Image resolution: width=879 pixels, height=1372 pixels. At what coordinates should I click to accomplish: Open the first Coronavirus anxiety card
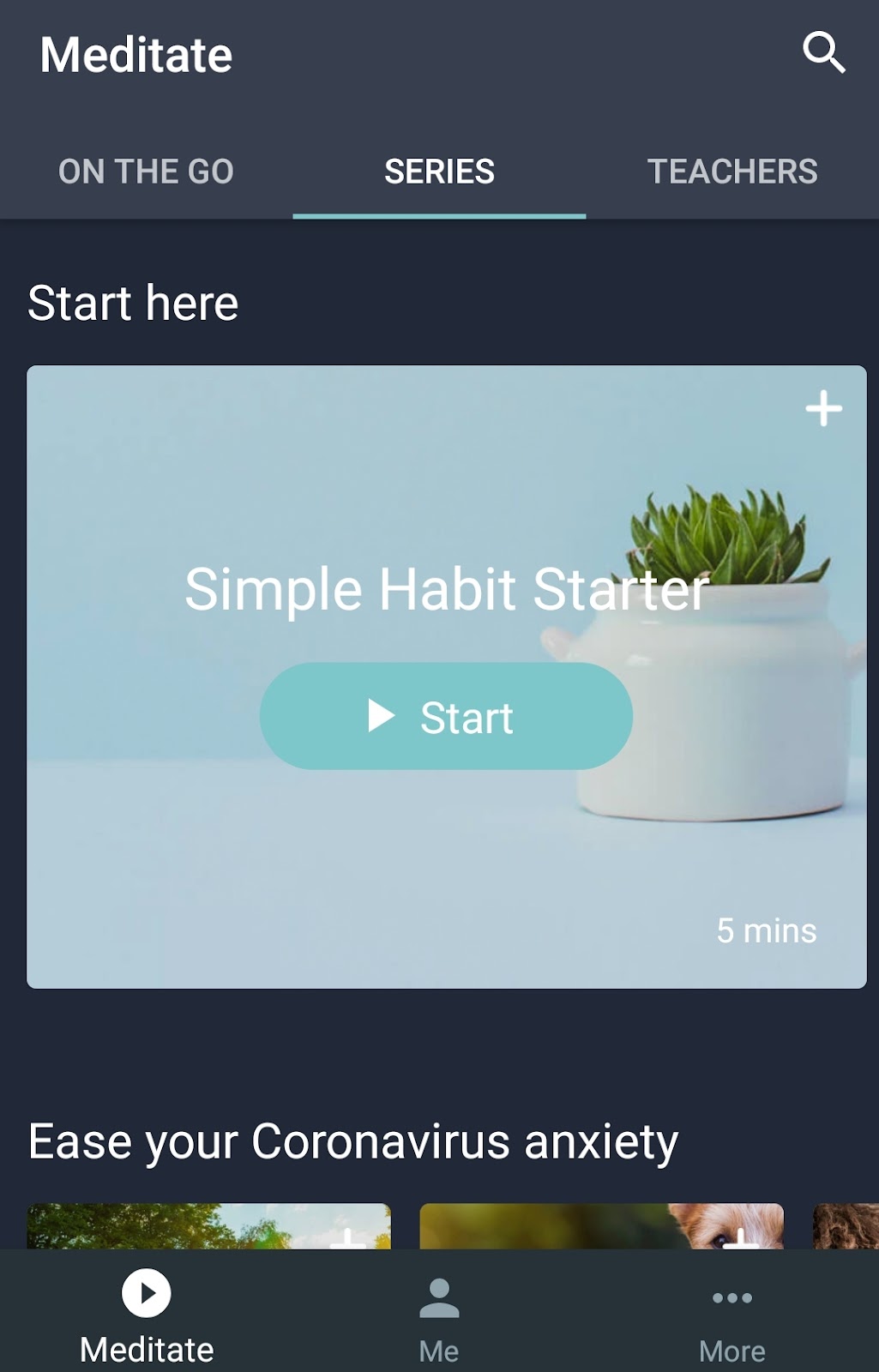click(172, 1226)
